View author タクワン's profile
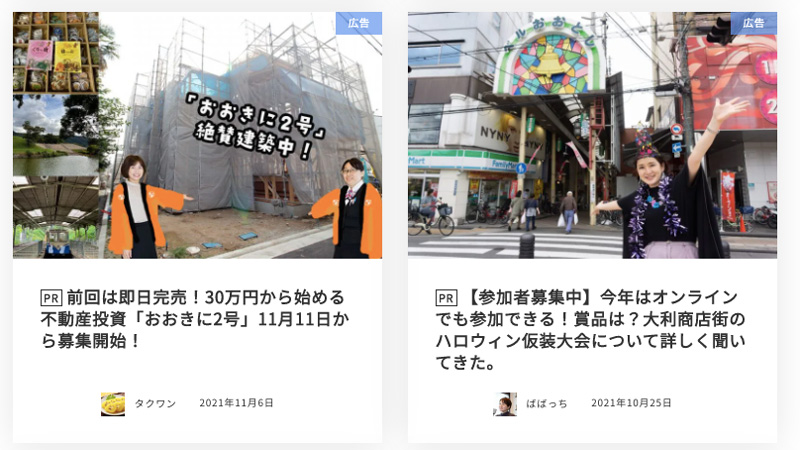 (x=154, y=403)
